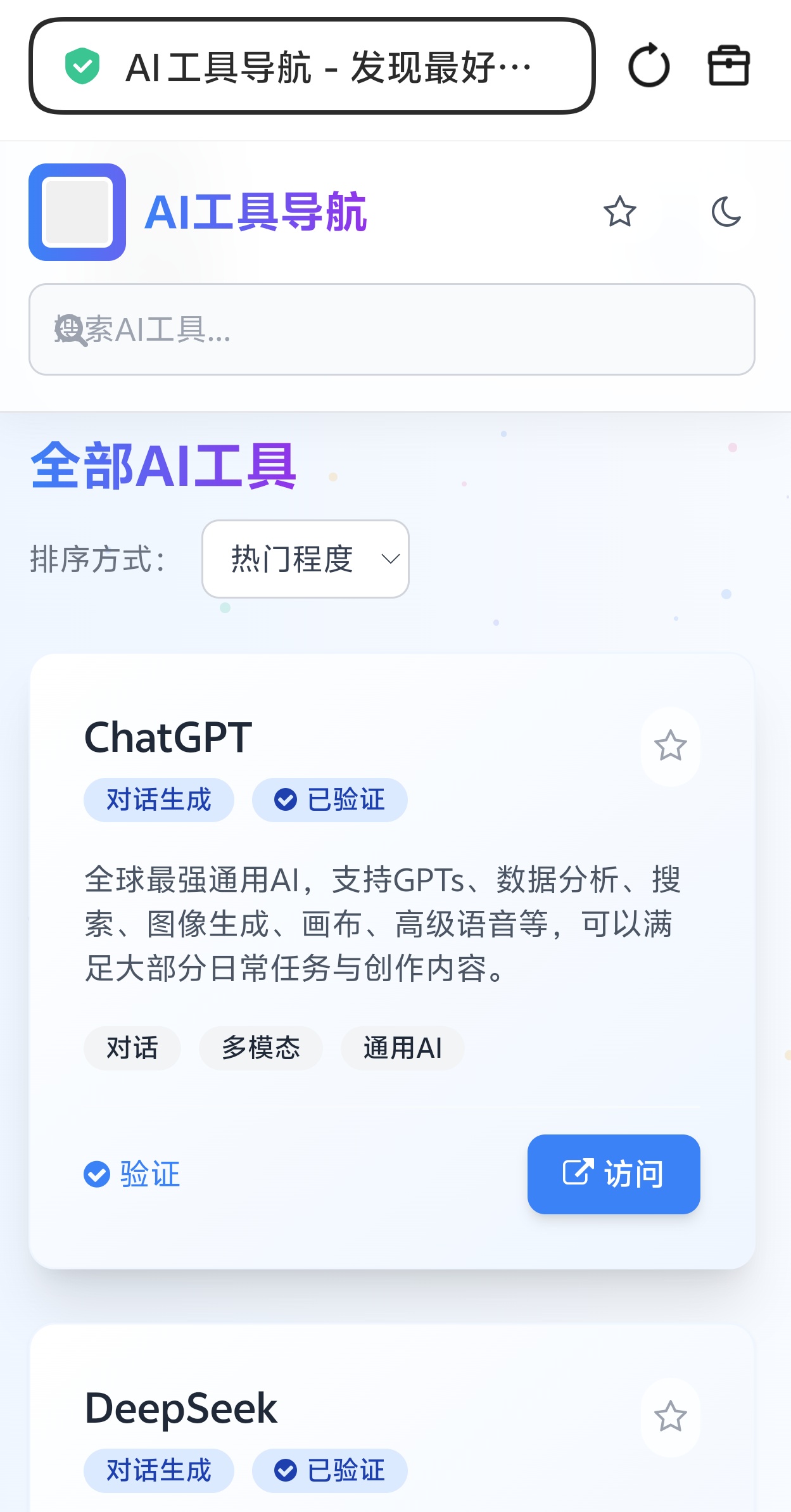Select the 对话生成 category tag on ChatGPT
This screenshot has width=791, height=1512.
coord(159,799)
